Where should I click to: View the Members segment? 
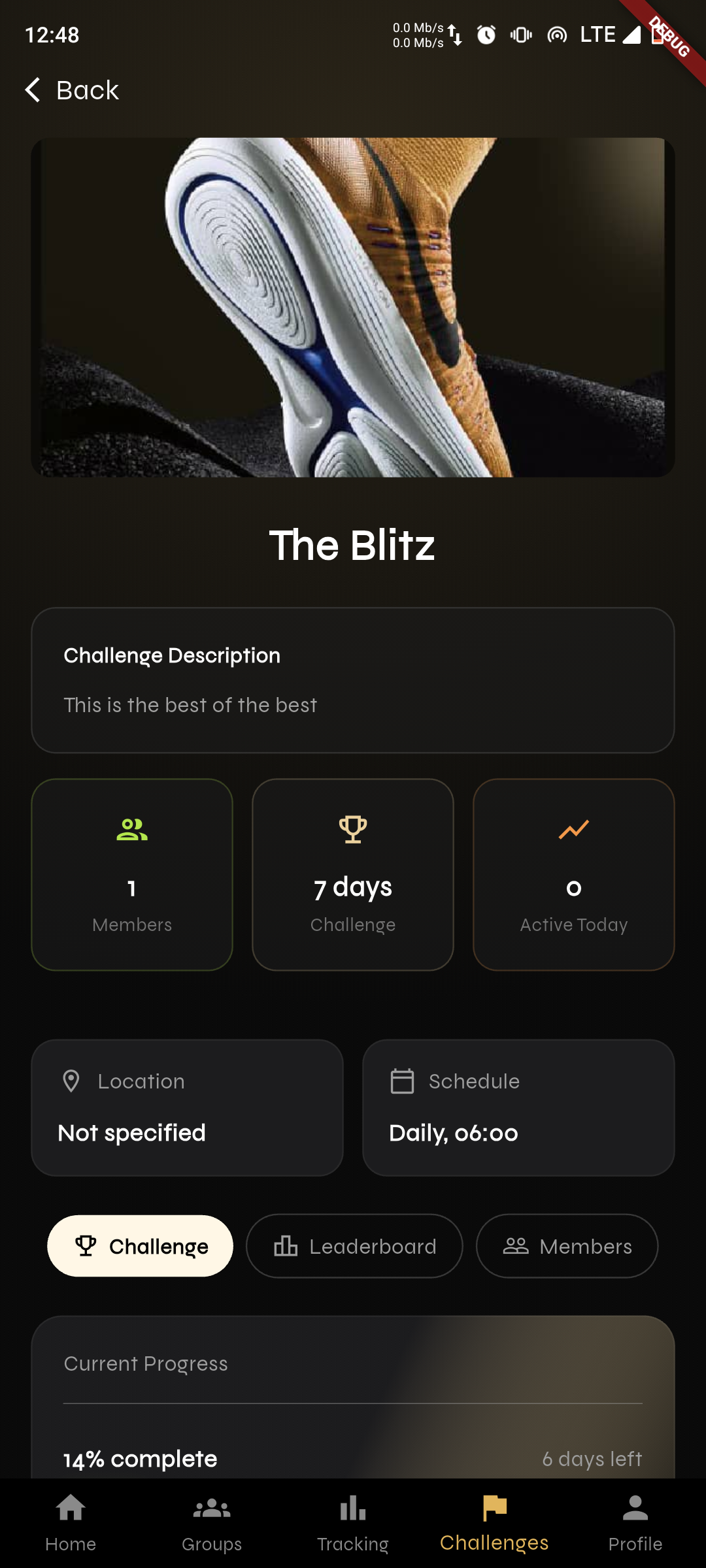point(567,1246)
